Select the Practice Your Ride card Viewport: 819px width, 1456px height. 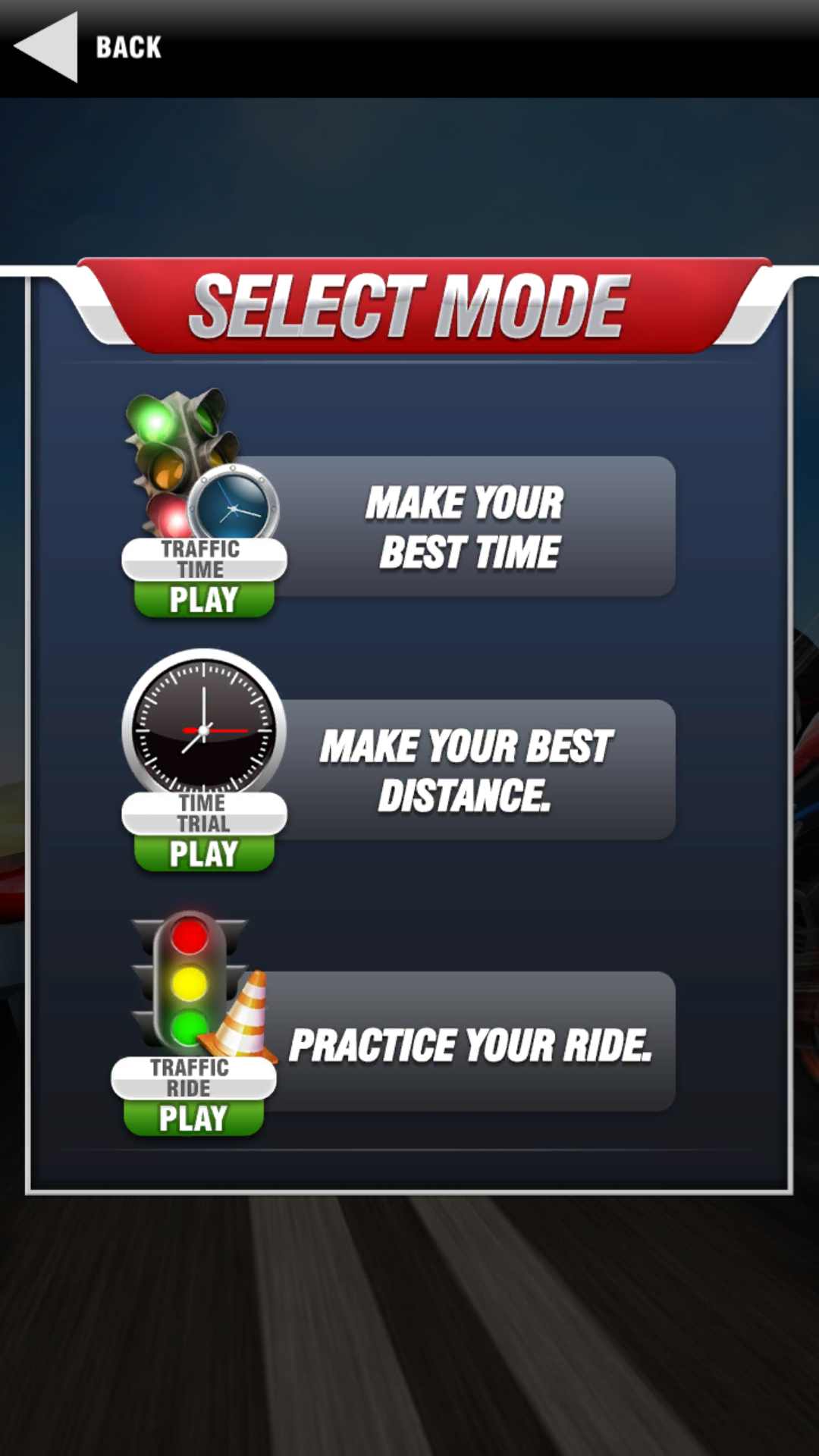pos(470,1044)
